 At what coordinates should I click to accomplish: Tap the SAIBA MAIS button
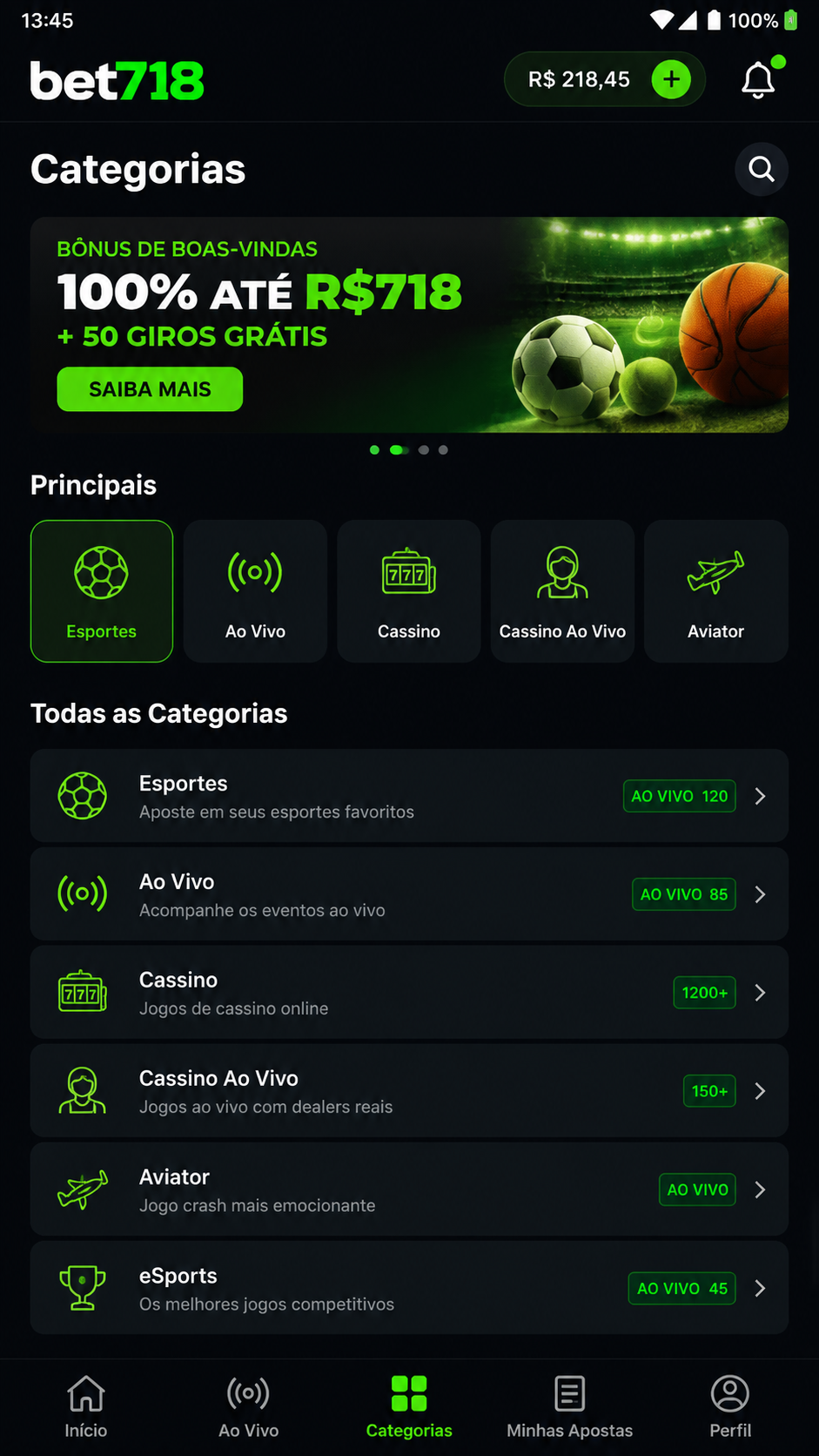tap(150, 389)
